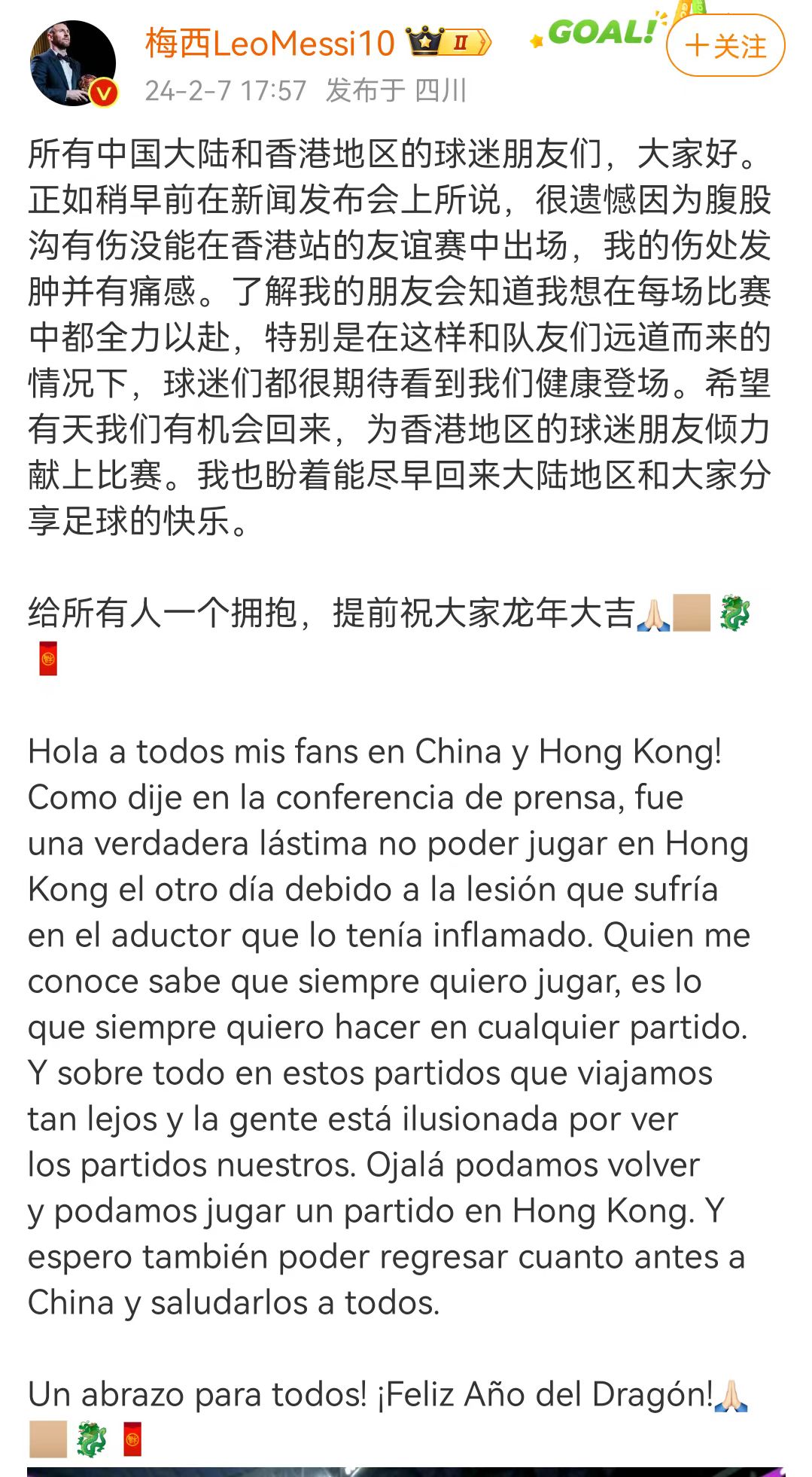812x1477 pixels.
Task: Follow Messi with the 关注 button
Action: point(725,47)
